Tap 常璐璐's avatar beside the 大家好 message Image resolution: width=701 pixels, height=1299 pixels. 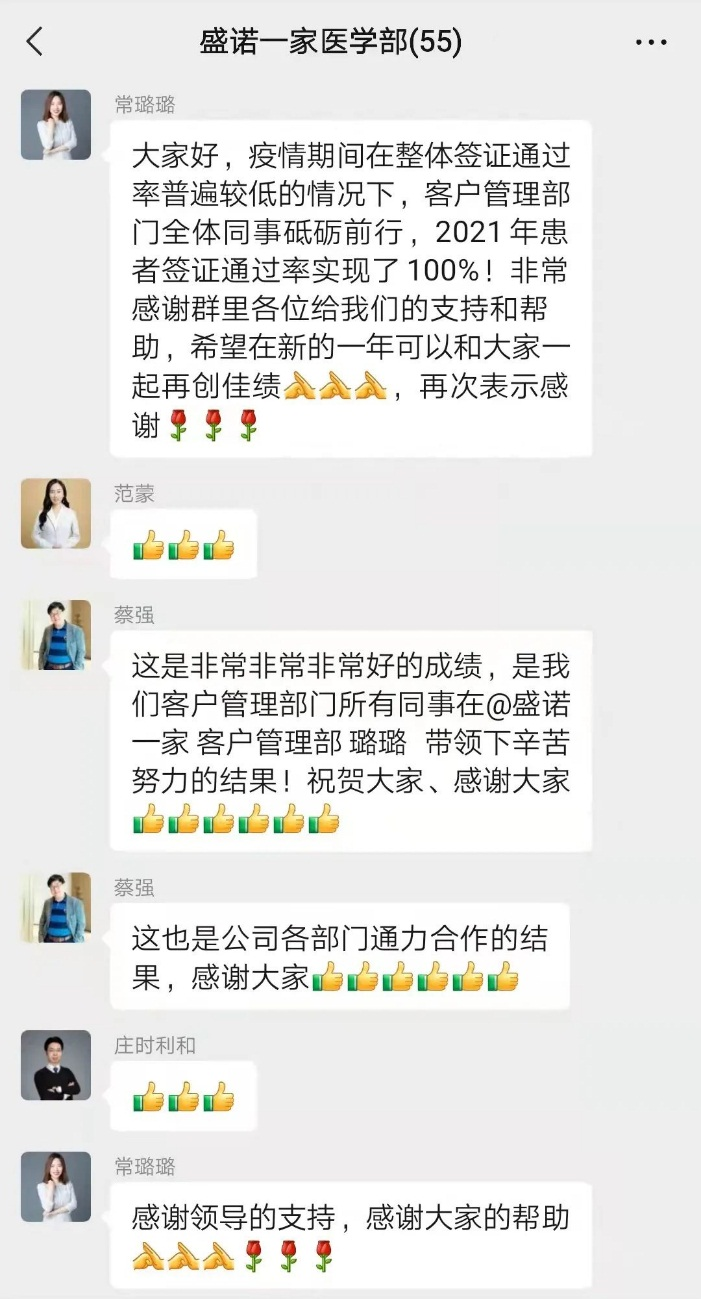(x=56, y=125)
